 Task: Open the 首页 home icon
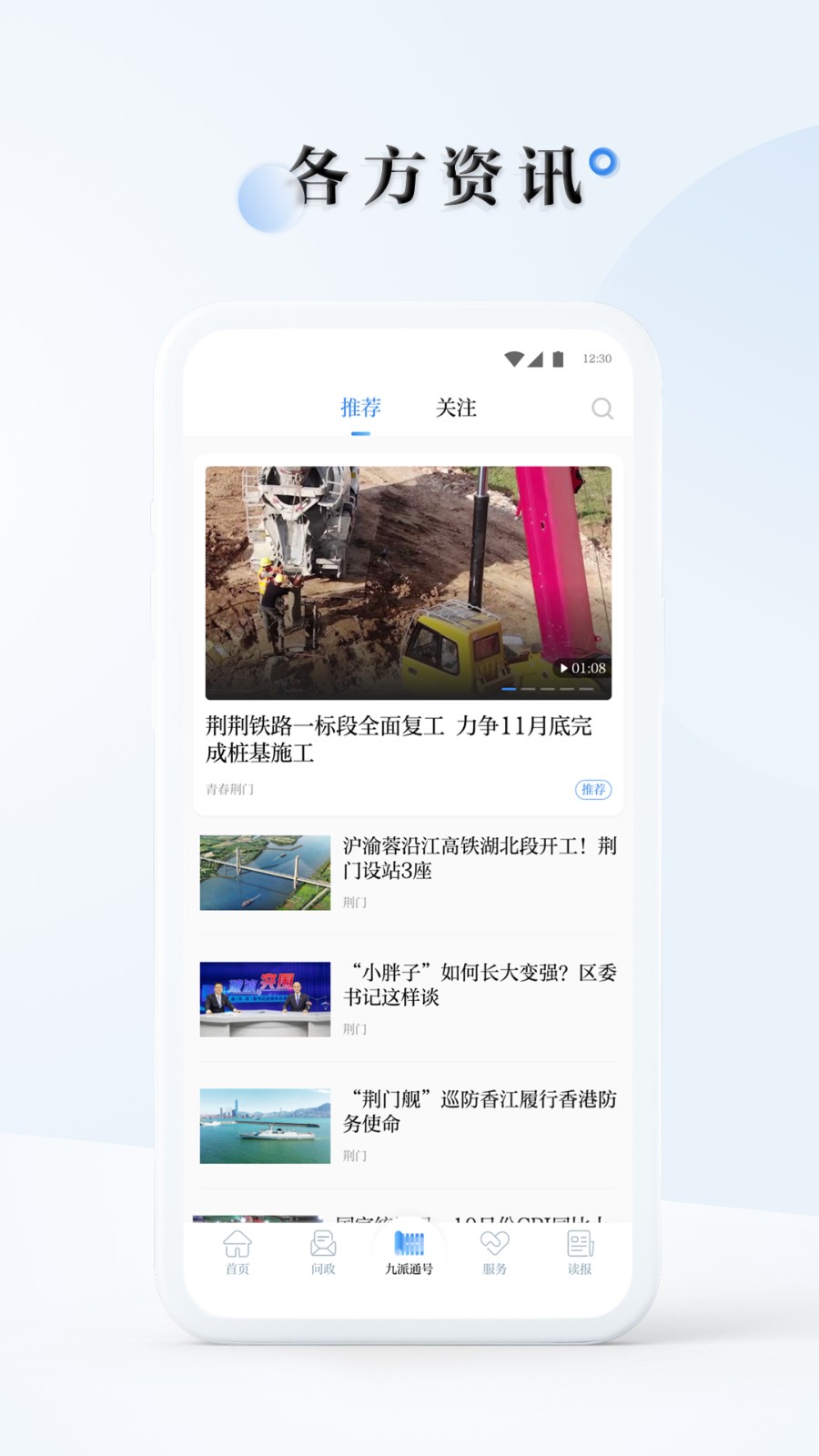pos(238,1249)
